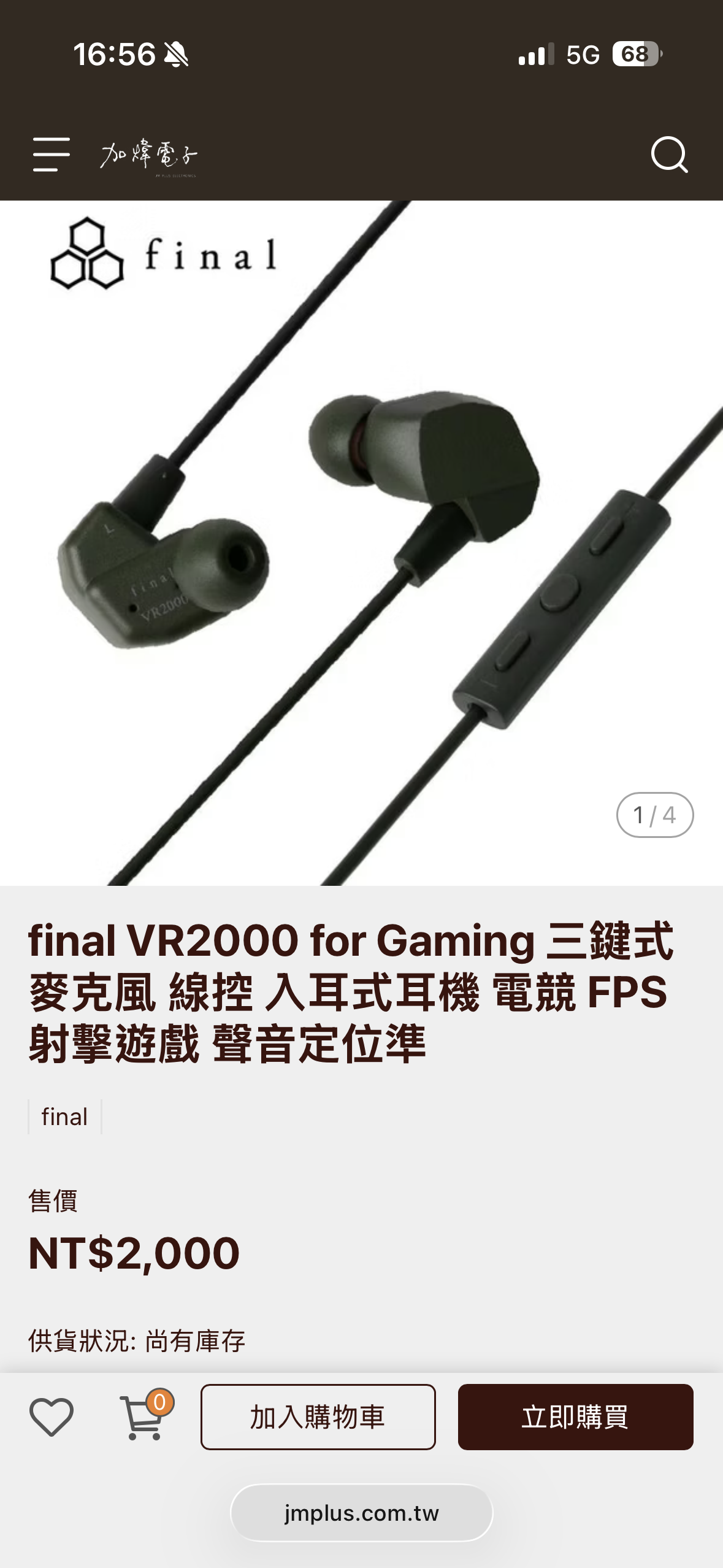Open the final VR2000 product photo
This screenshot has width=723, height=1568.
[361, 542]
